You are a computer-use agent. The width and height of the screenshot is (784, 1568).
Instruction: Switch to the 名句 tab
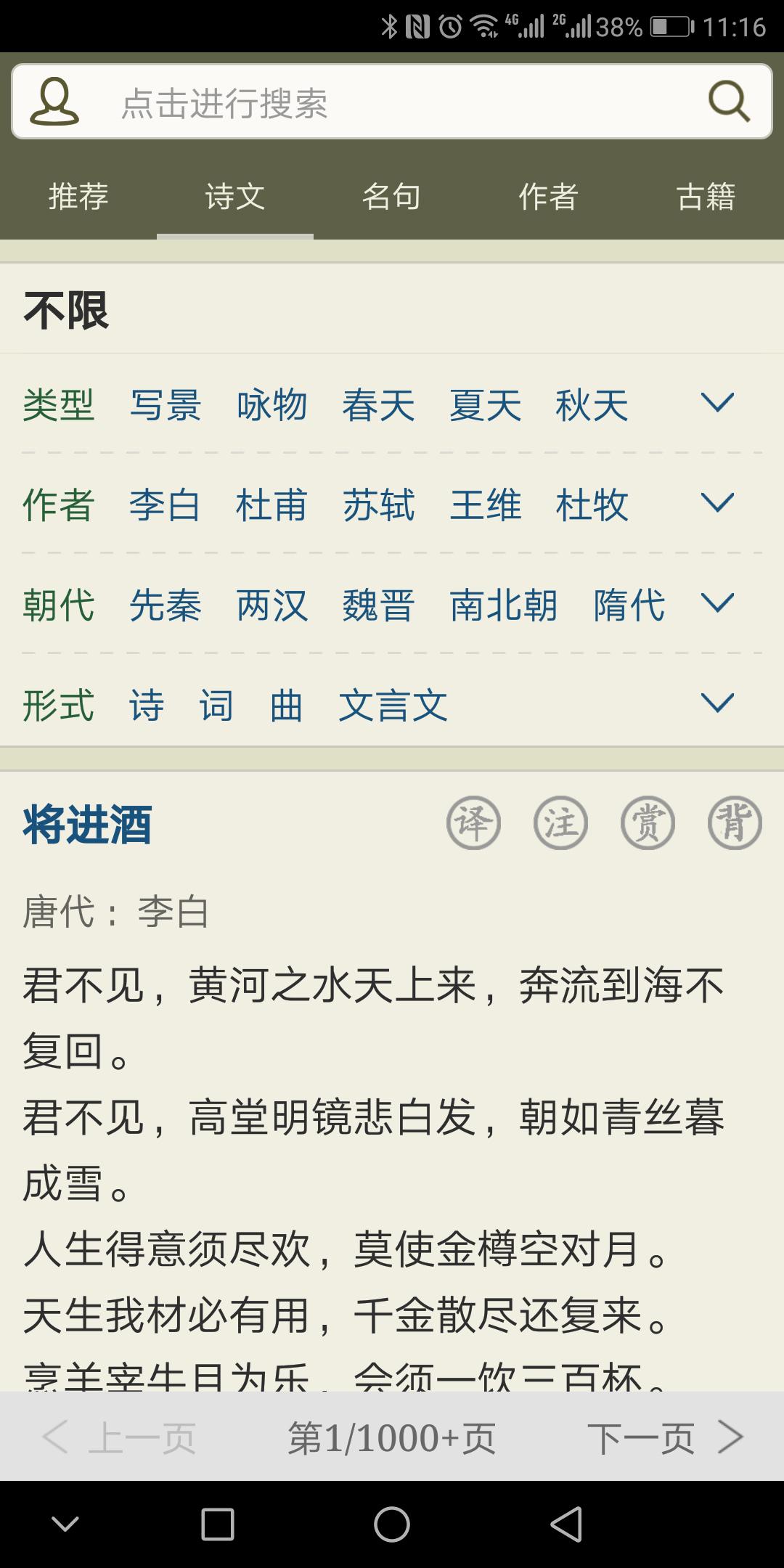(392, 196)
